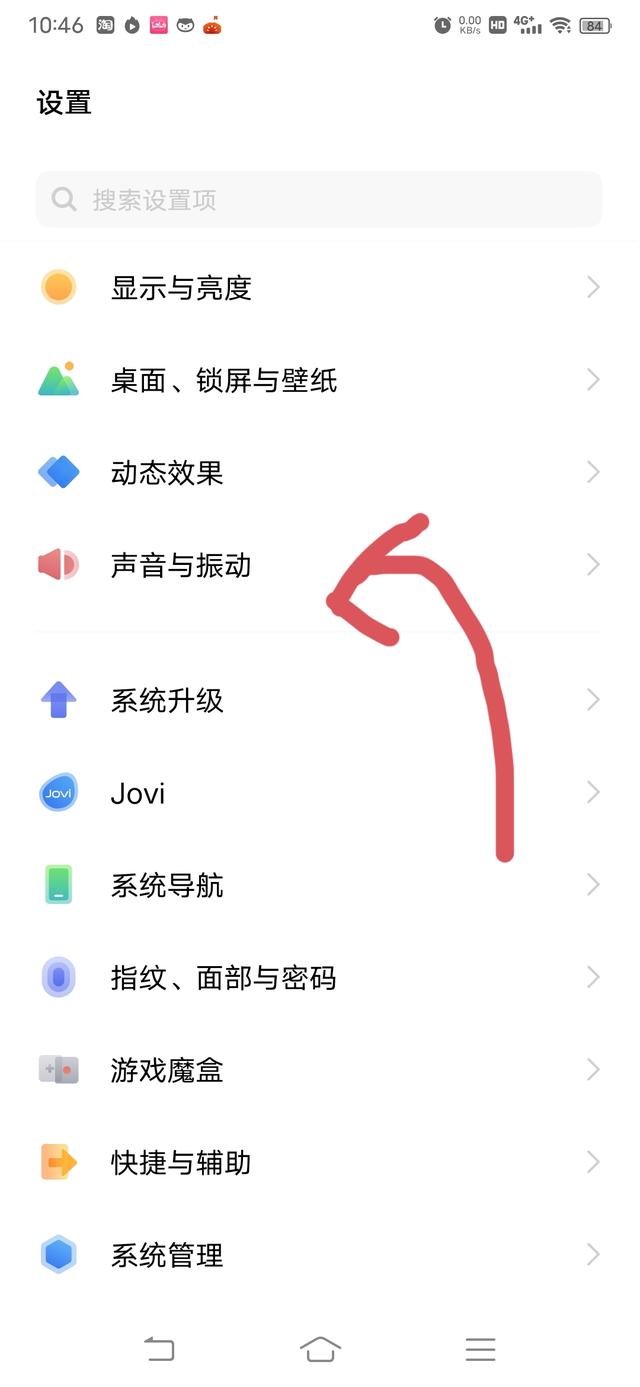
Task: Select 快捷与辅助
Action: click(320, 1162)
